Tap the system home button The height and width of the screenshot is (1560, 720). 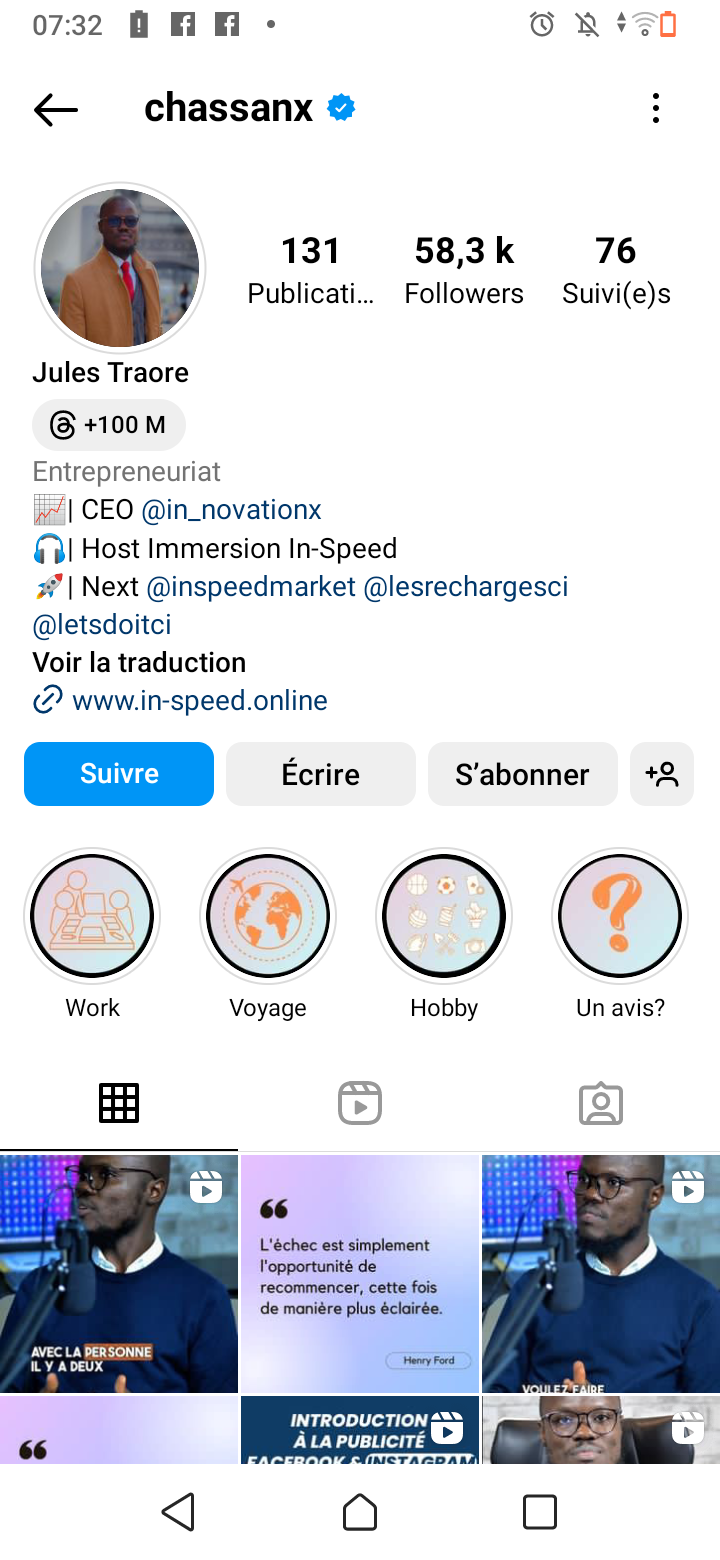pyautogui.click(x=360, y=1512)
